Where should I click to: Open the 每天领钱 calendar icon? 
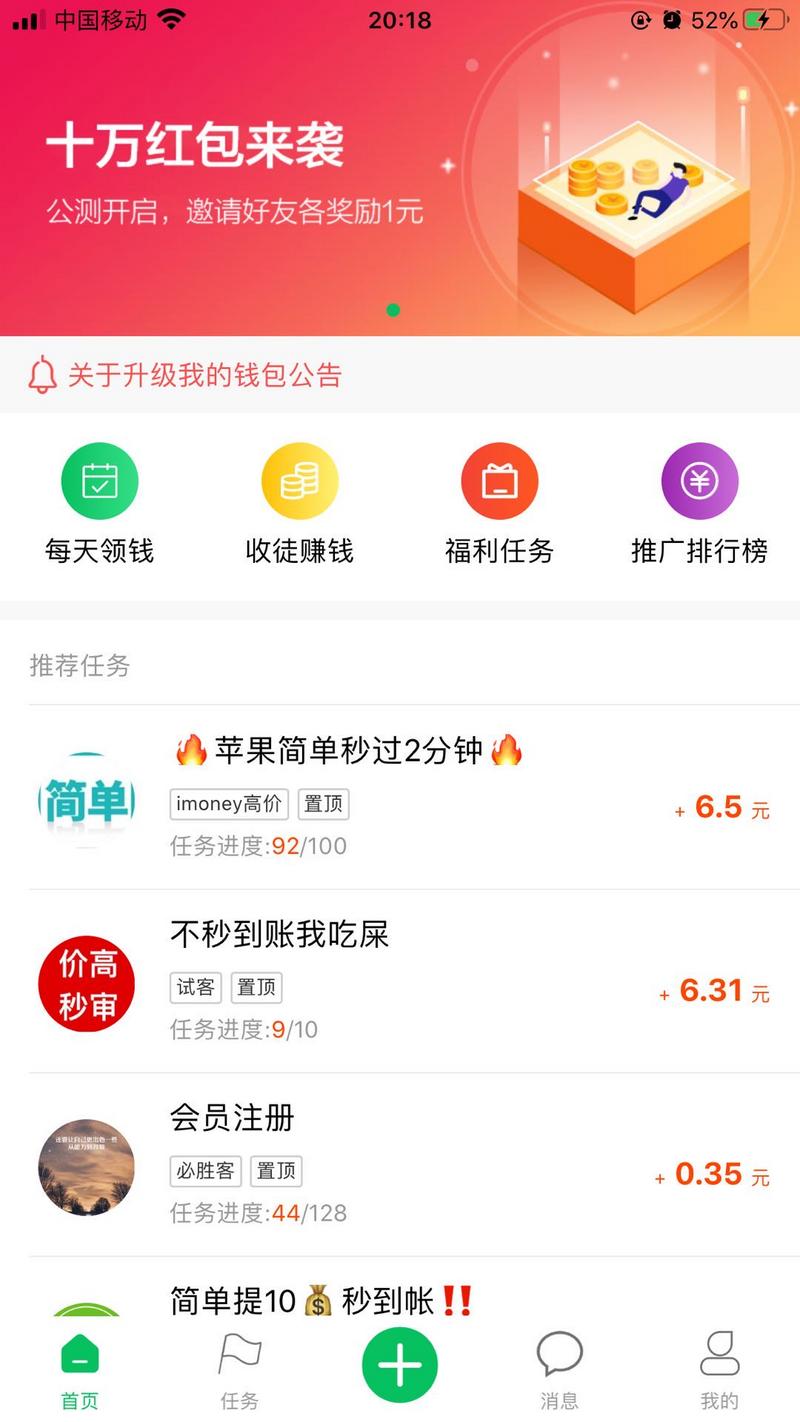click(x=98, y=480)
